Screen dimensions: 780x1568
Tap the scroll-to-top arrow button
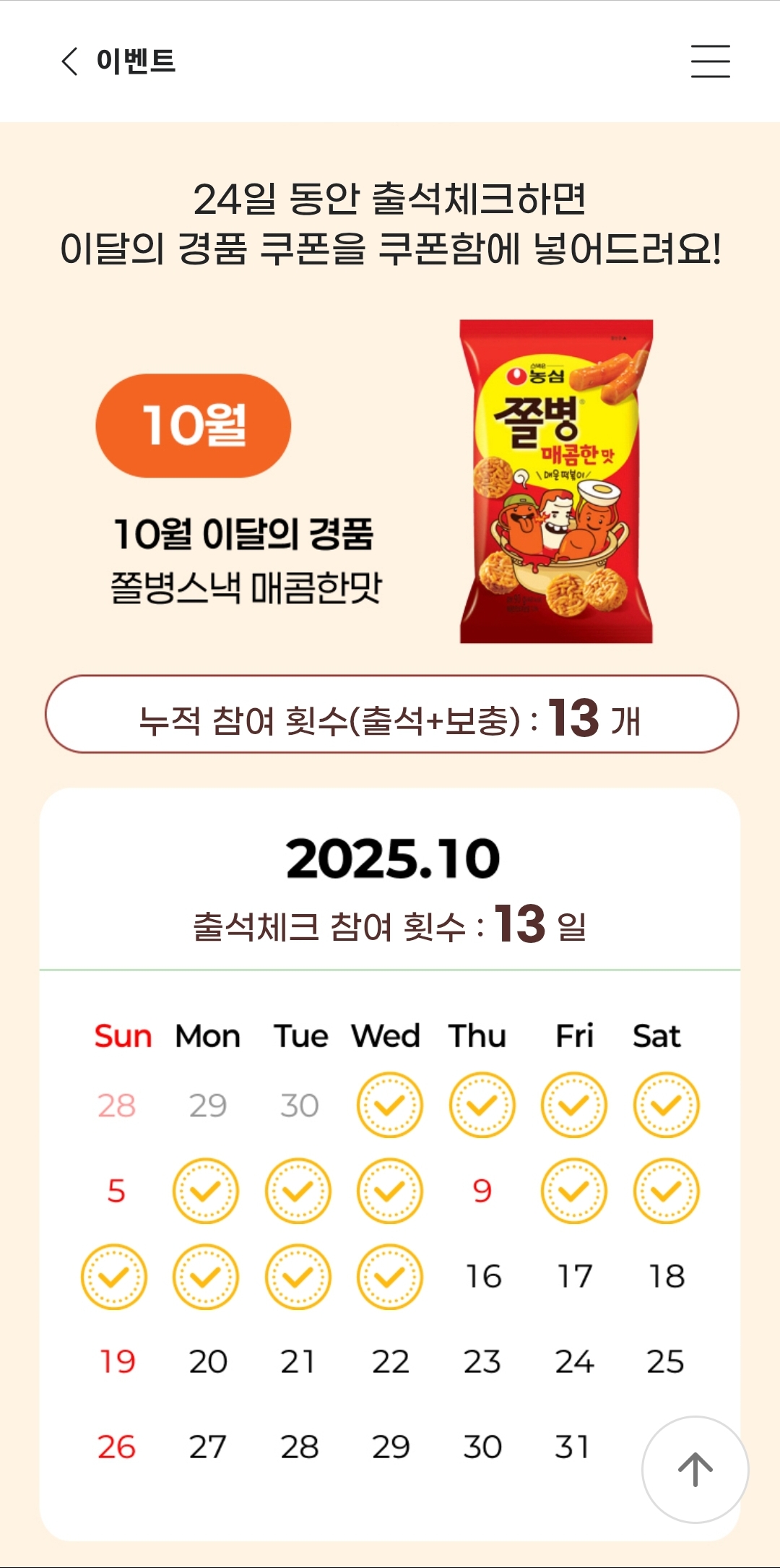click(x=695, y=1469)
